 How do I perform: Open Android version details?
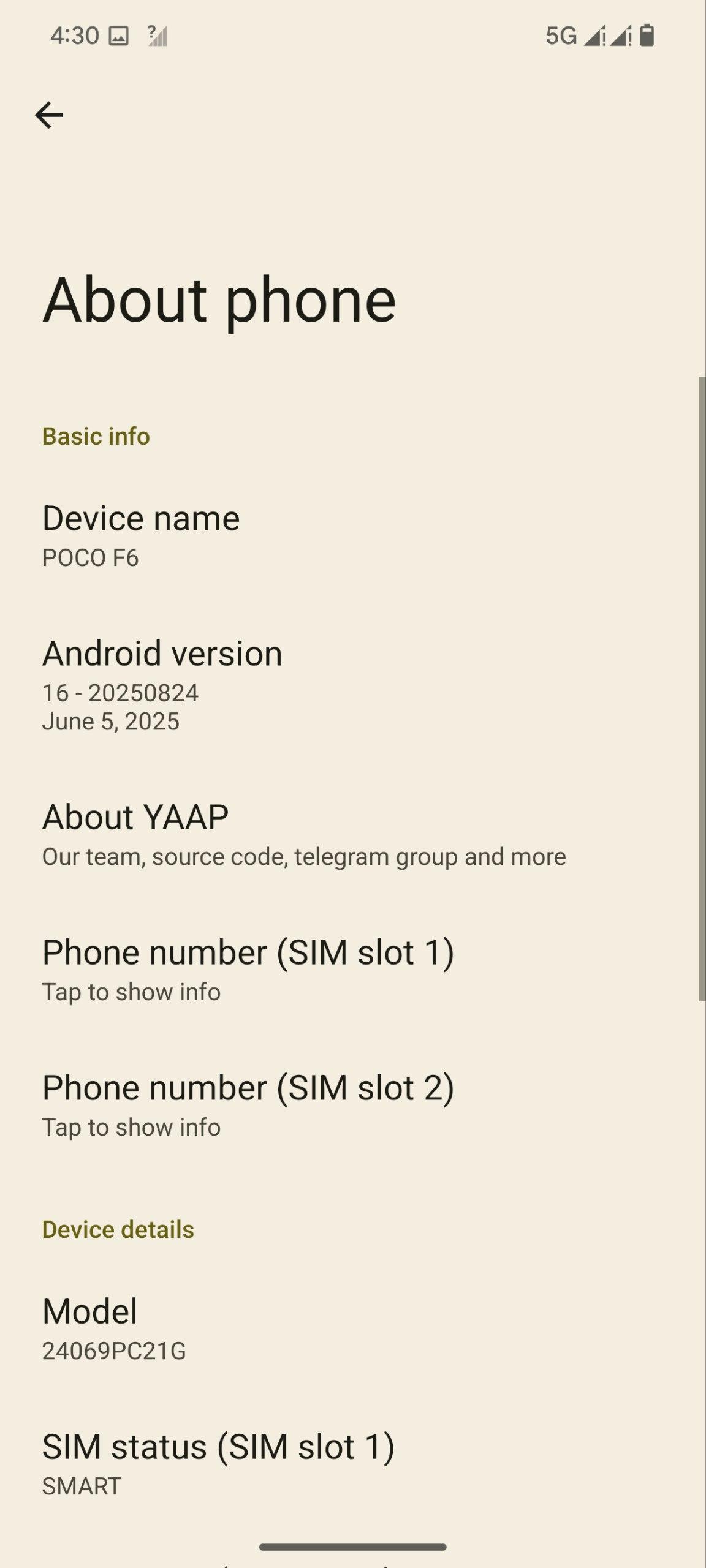point(353,685)
